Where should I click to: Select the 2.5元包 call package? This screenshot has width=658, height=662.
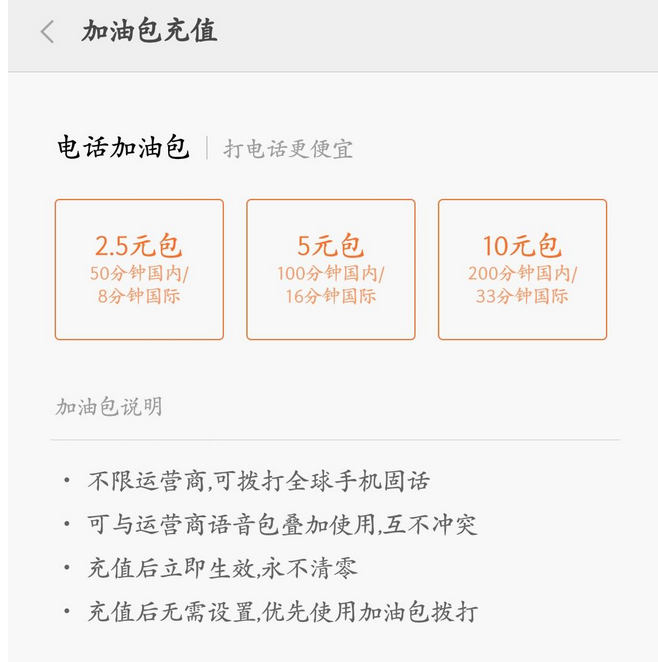[x=139, y=269]
